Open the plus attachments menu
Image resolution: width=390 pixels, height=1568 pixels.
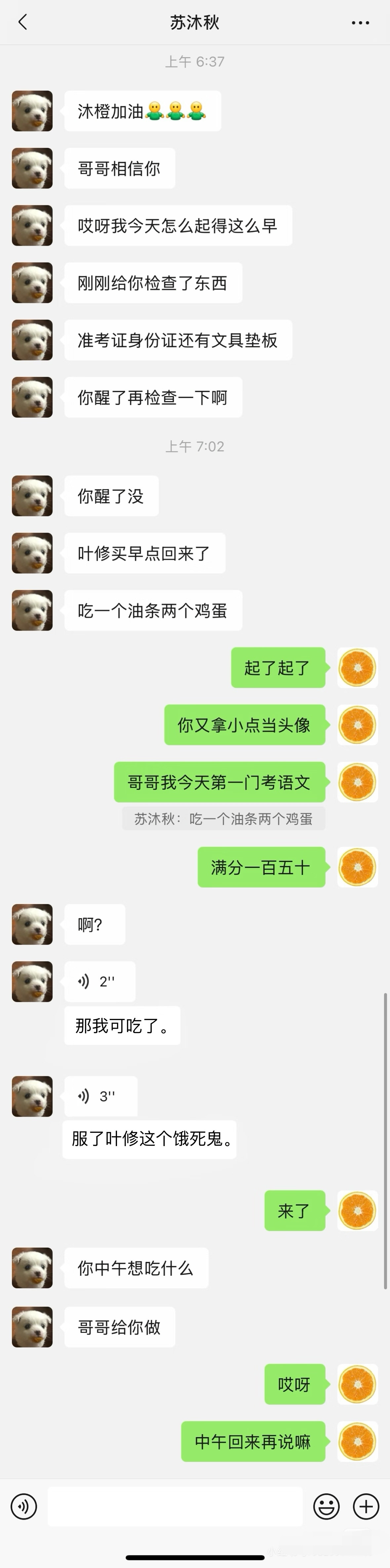(366, 1506)
